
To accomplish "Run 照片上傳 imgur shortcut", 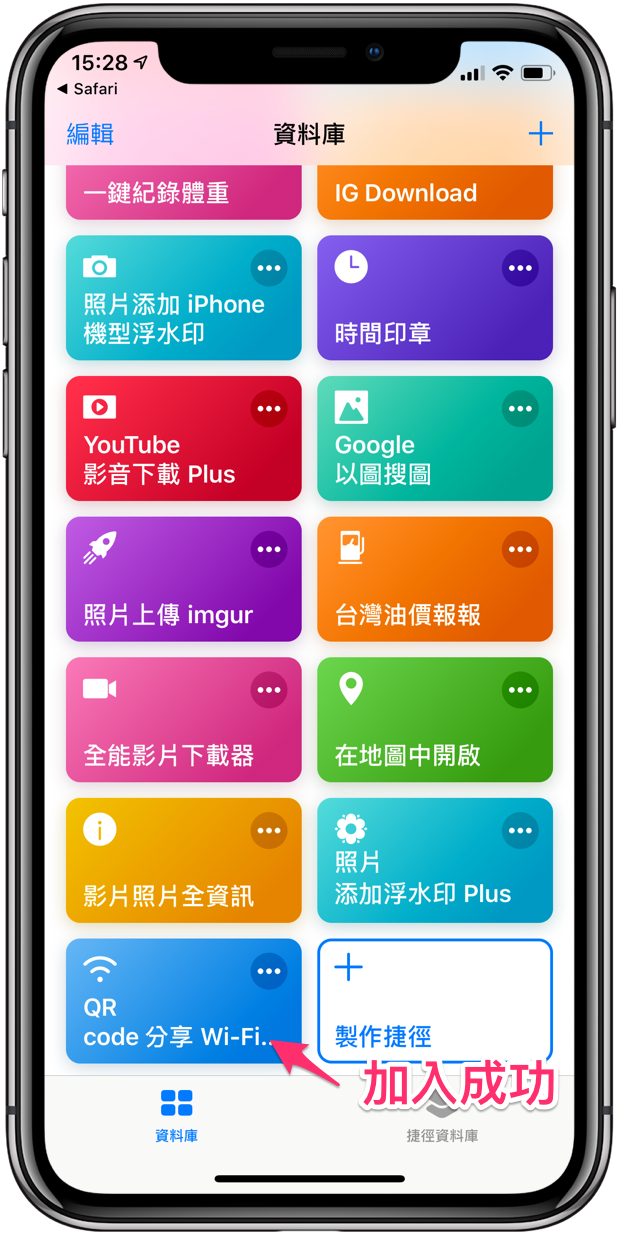I will point(184,579).
